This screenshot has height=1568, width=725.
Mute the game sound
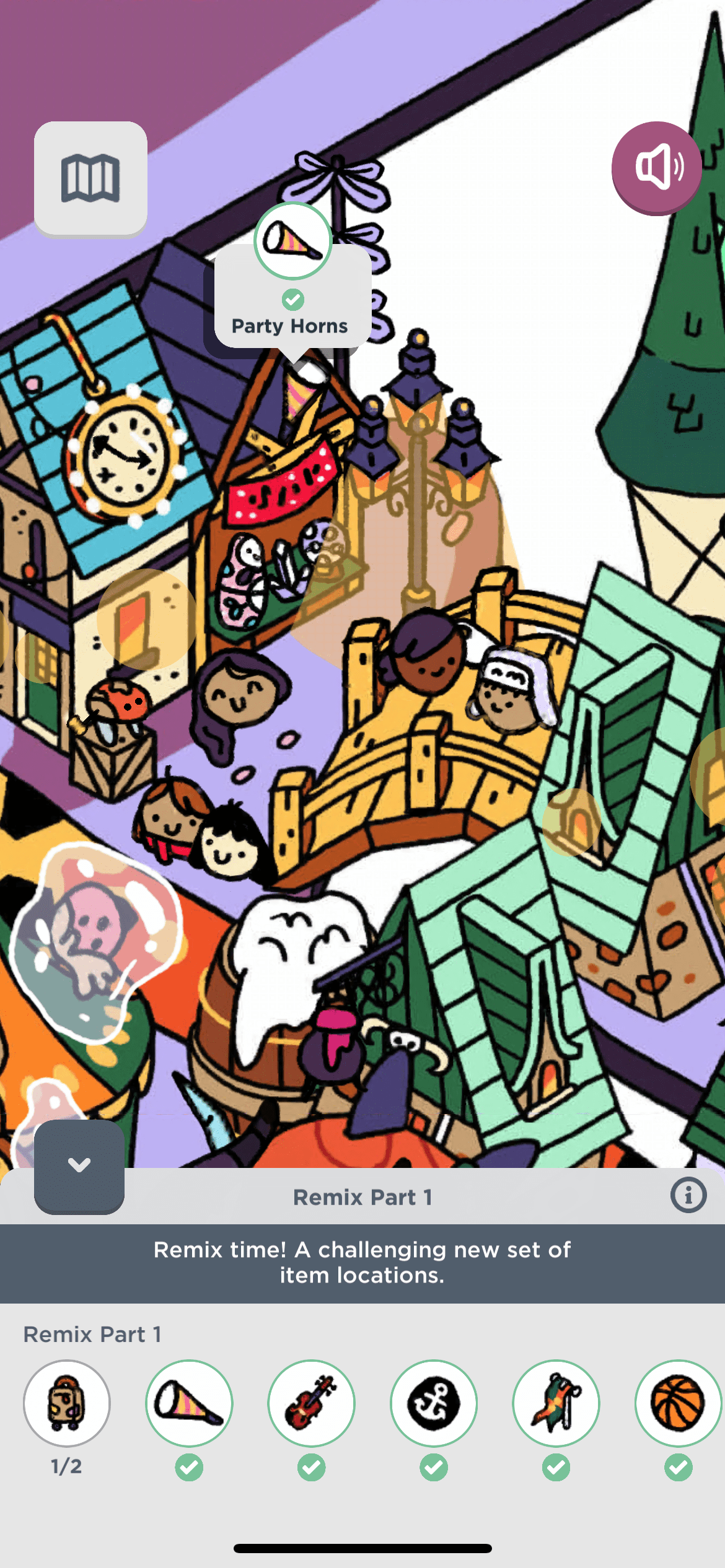point(657,167)
